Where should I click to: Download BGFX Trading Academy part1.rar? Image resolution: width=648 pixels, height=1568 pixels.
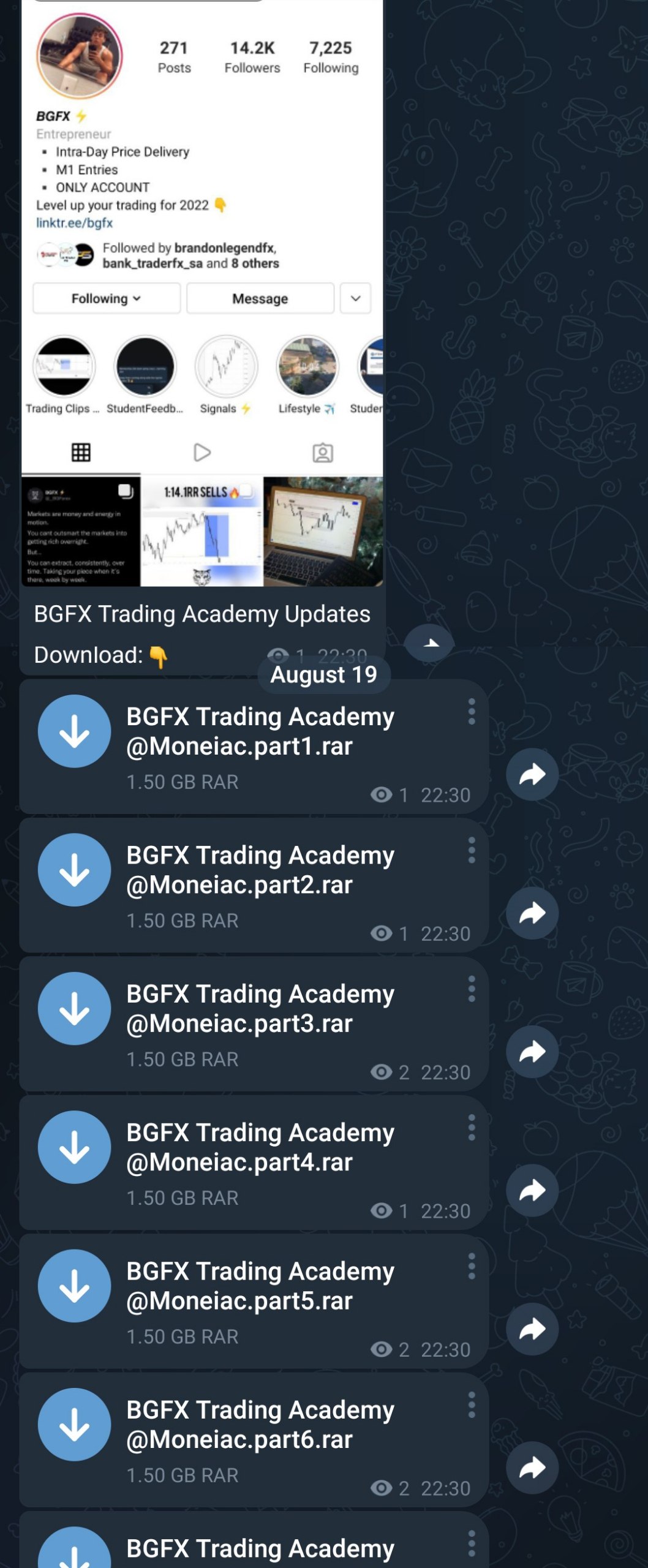[x=74, y=731]
